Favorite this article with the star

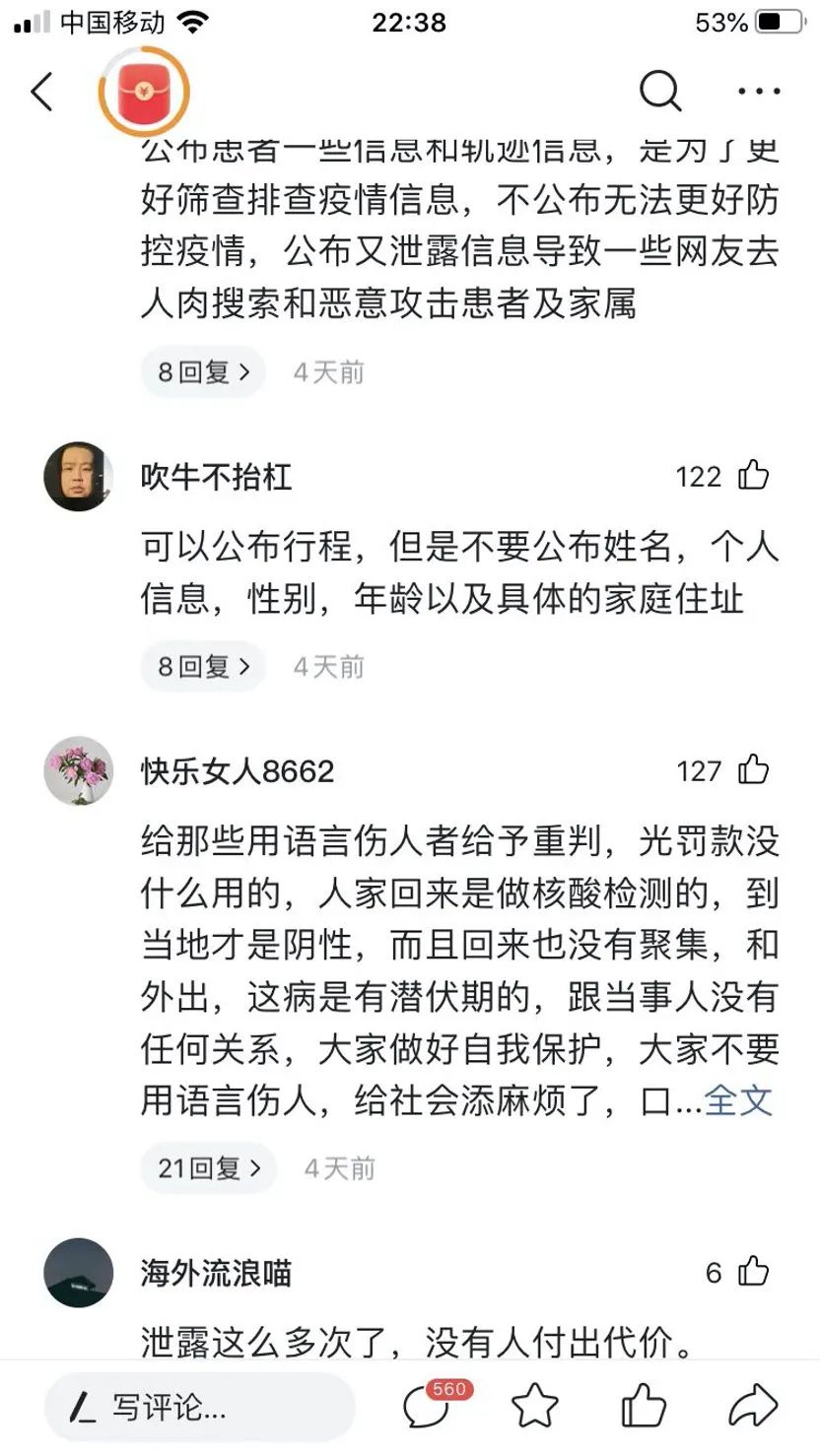(535, 1406)
